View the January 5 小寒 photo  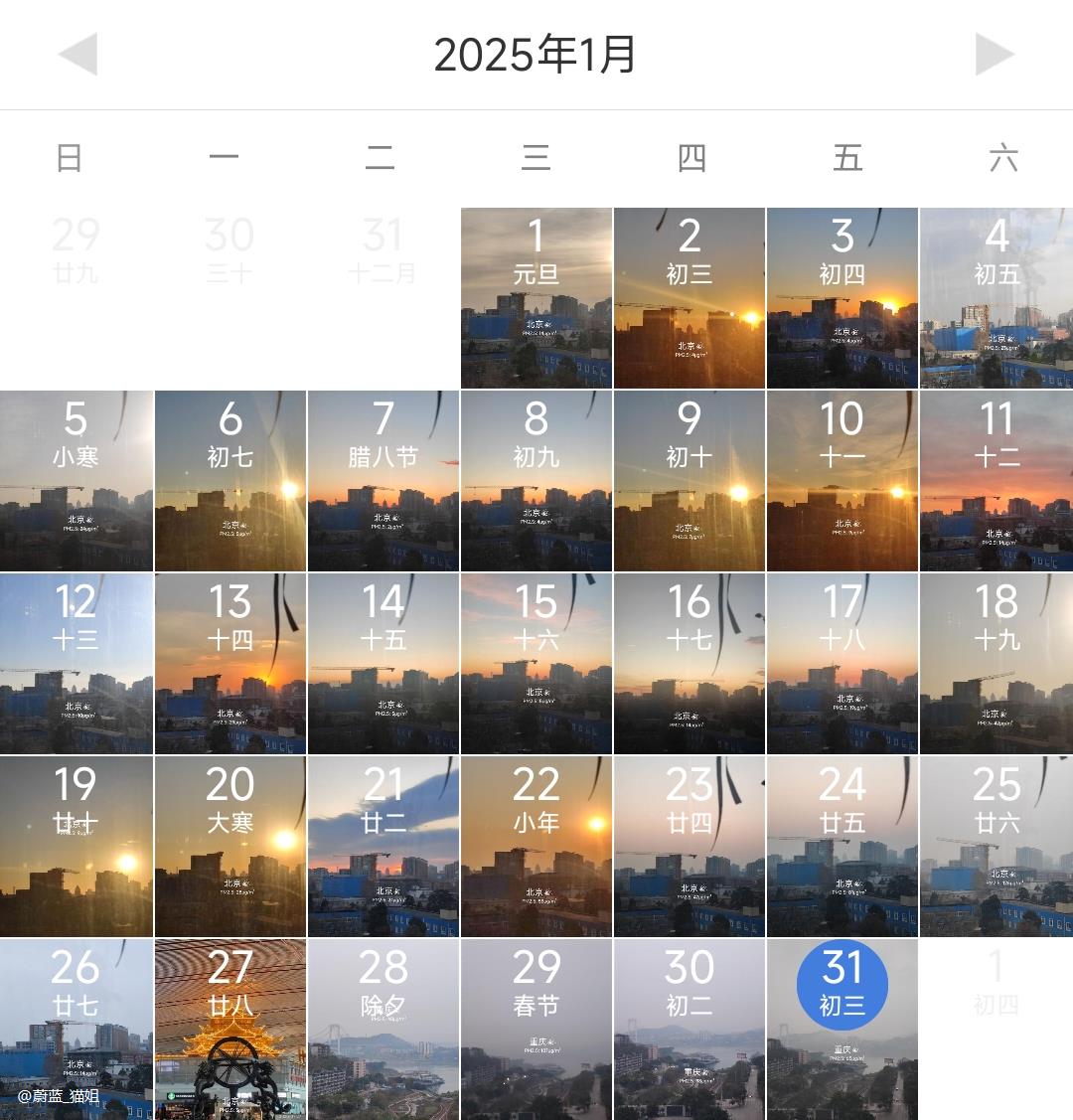pos(77,481)
